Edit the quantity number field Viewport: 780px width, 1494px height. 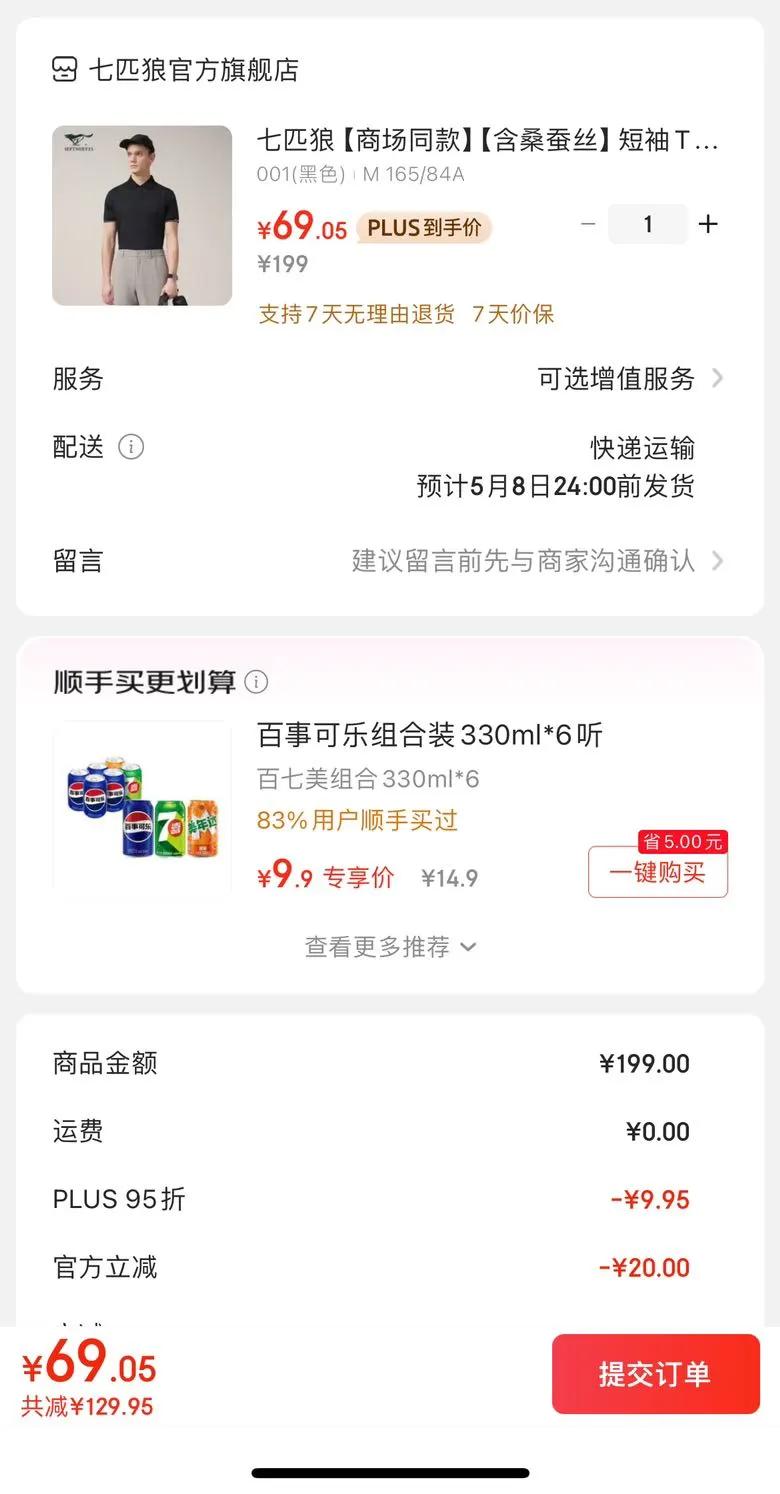click(648, 224)
